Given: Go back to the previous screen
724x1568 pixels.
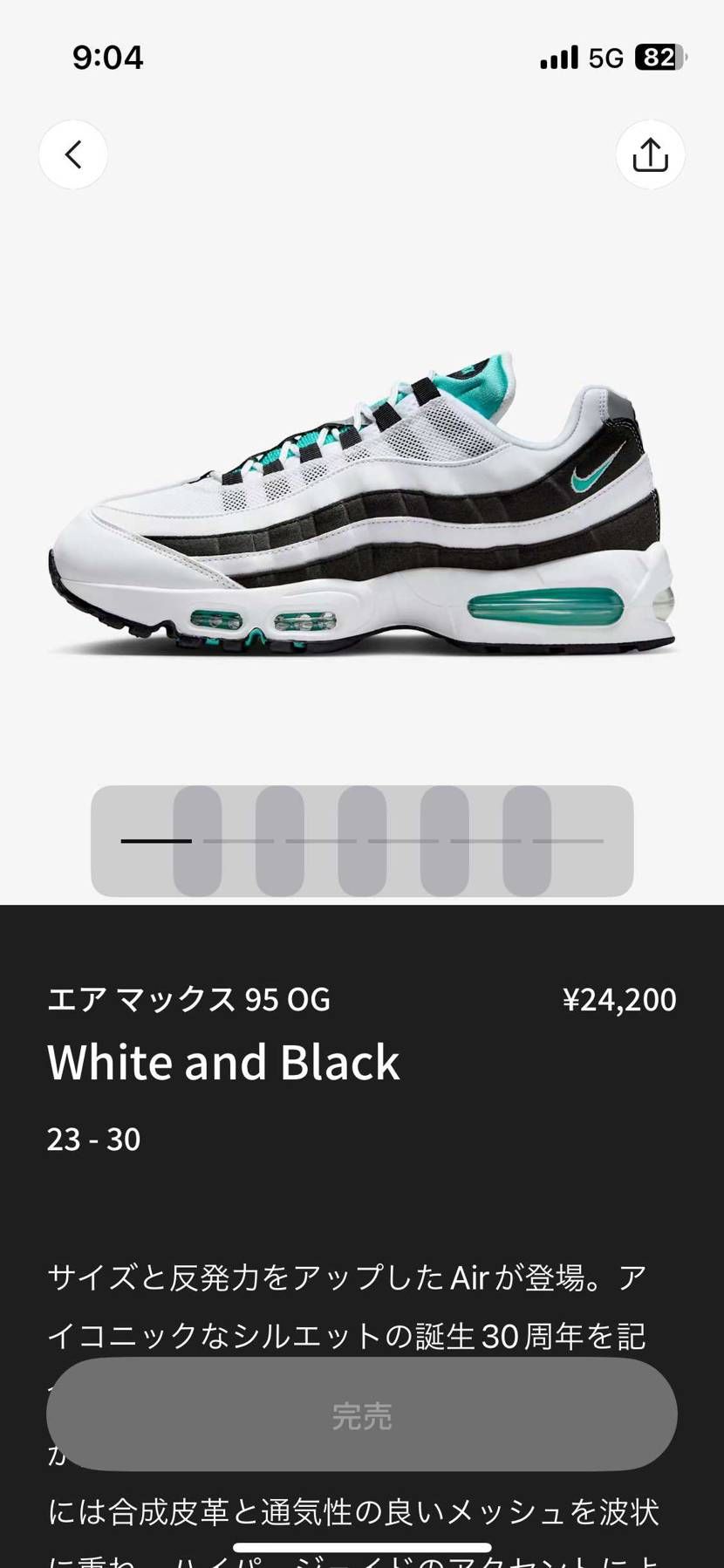Looking at the screenshot, I should 73,154.
